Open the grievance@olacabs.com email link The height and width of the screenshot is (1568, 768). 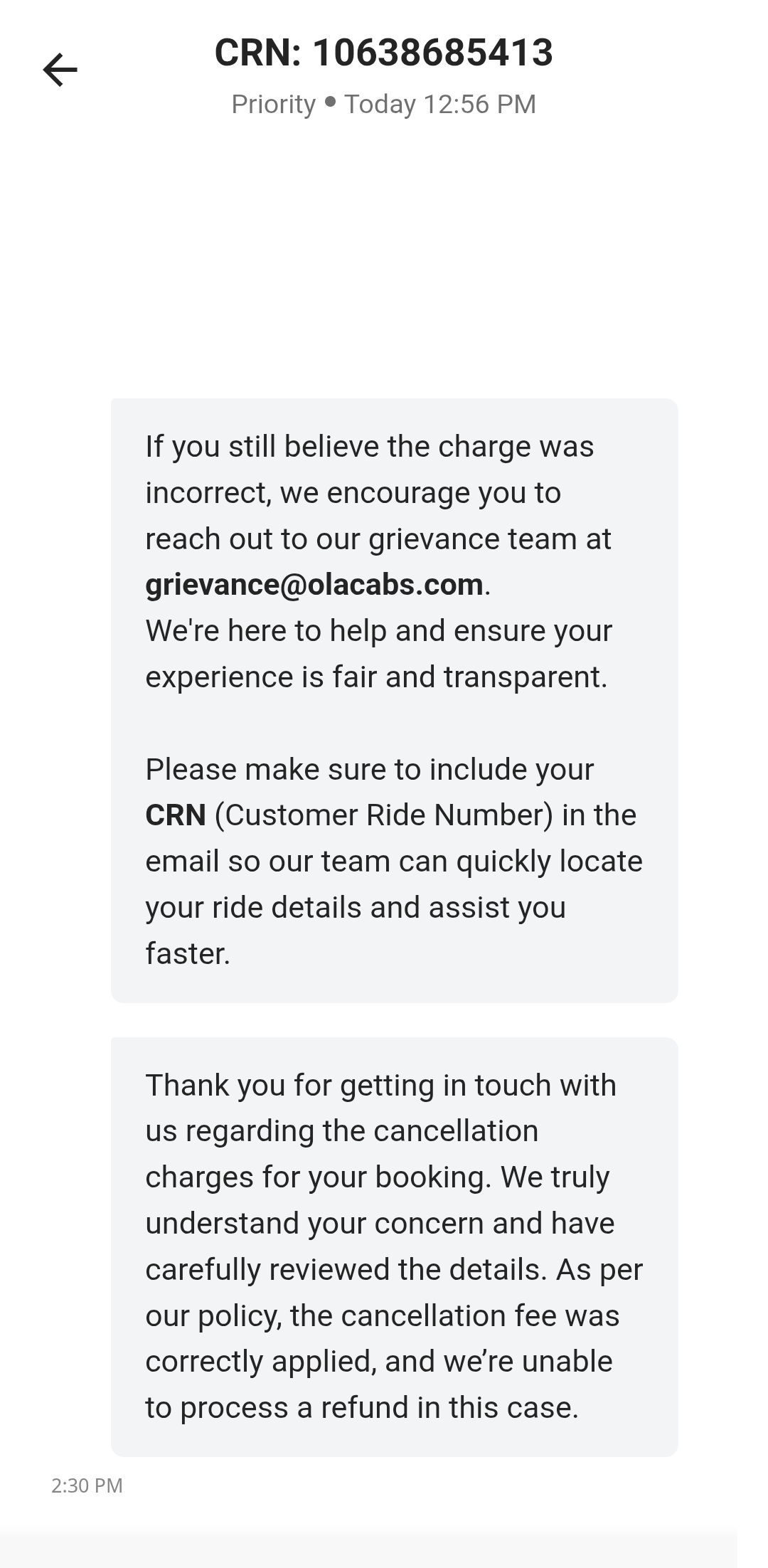(314, 585)
